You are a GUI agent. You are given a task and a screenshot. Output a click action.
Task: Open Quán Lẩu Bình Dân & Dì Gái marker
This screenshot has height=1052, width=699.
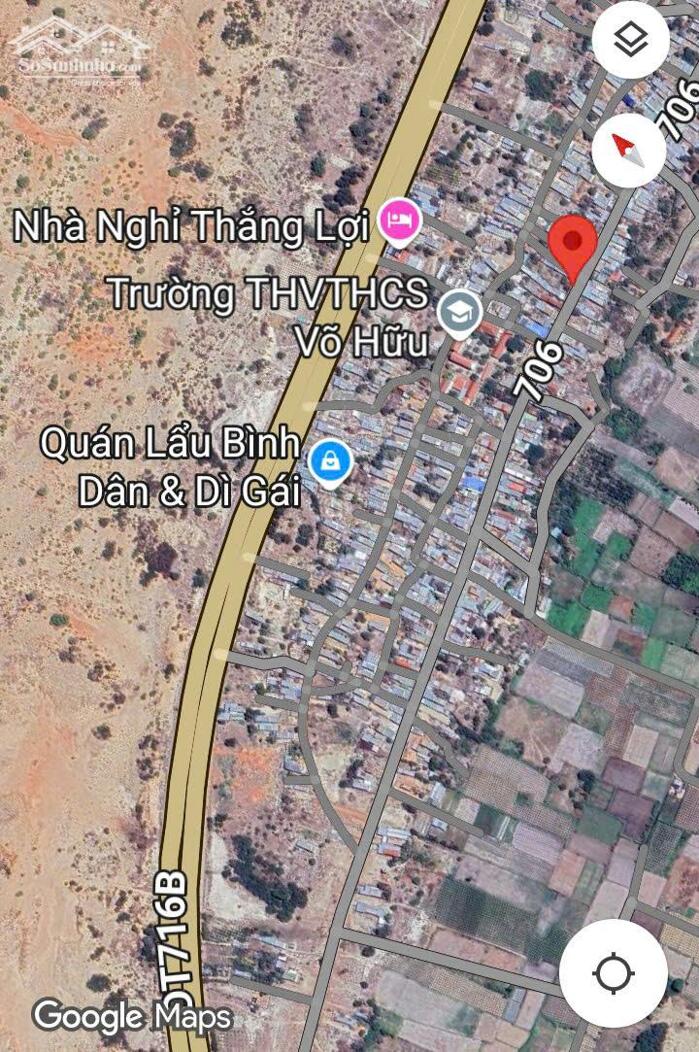coord(330,461)
